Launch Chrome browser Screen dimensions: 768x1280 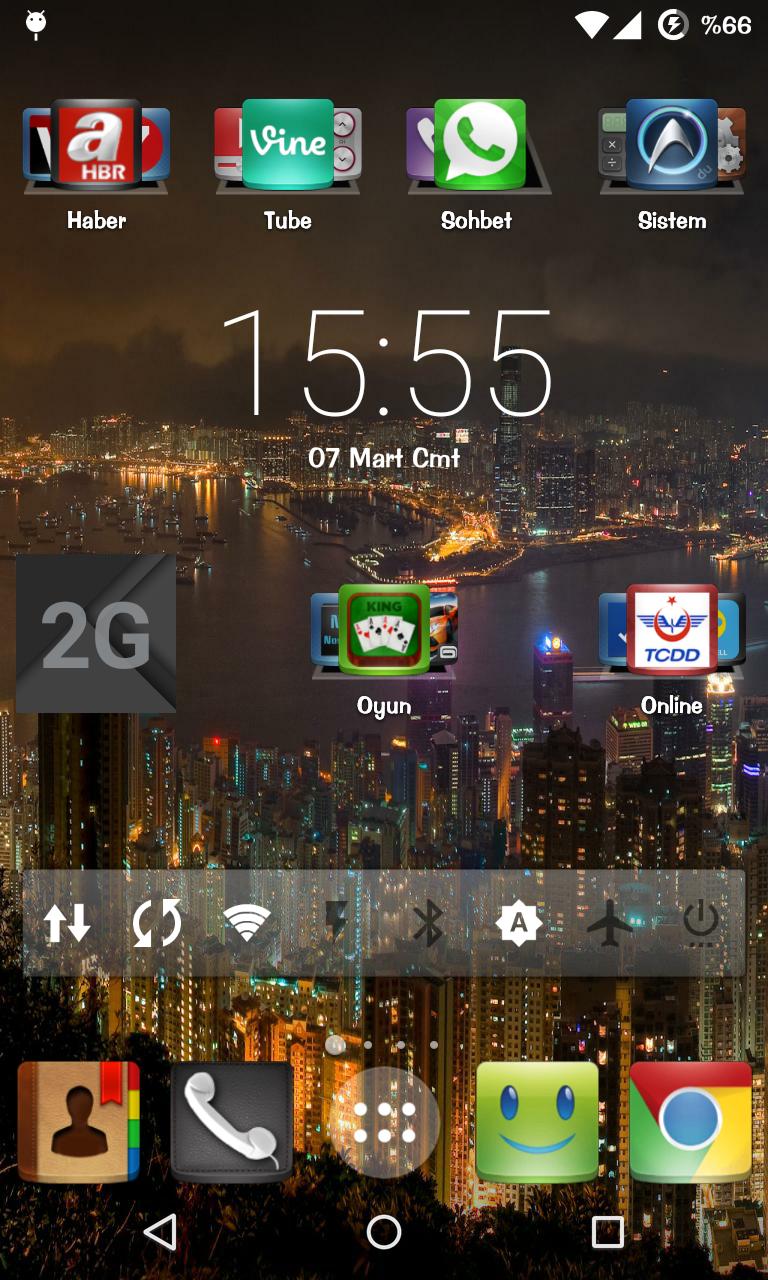pyautogui.click(x=690, y=1122)
